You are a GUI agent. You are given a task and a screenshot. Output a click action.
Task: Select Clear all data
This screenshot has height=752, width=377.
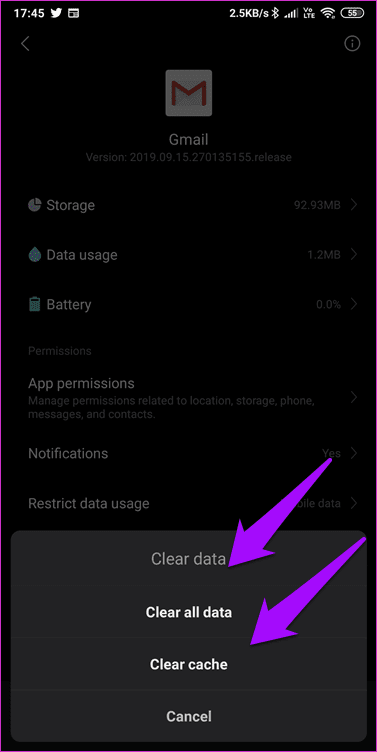pos(188,612)
